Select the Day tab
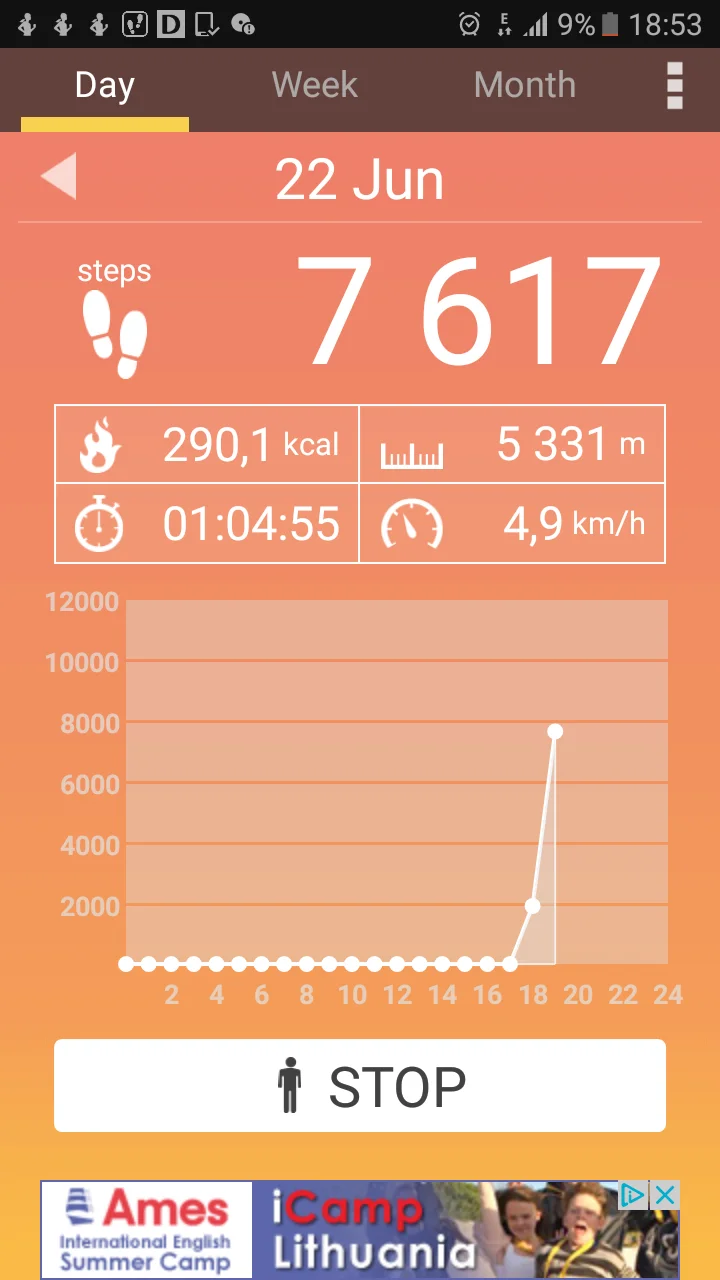 point(104,86)
